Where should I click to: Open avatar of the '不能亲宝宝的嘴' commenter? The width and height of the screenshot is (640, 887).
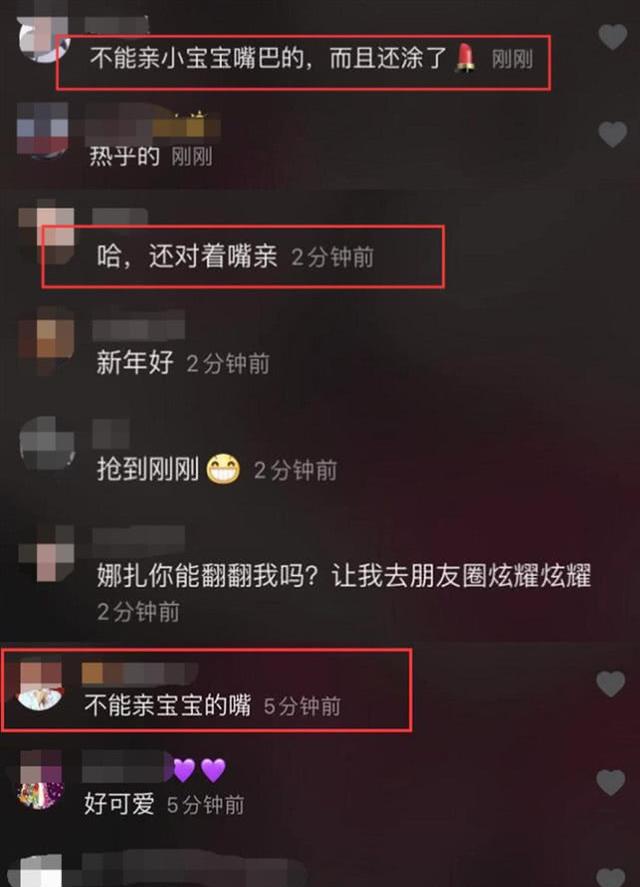click(40, 686)
